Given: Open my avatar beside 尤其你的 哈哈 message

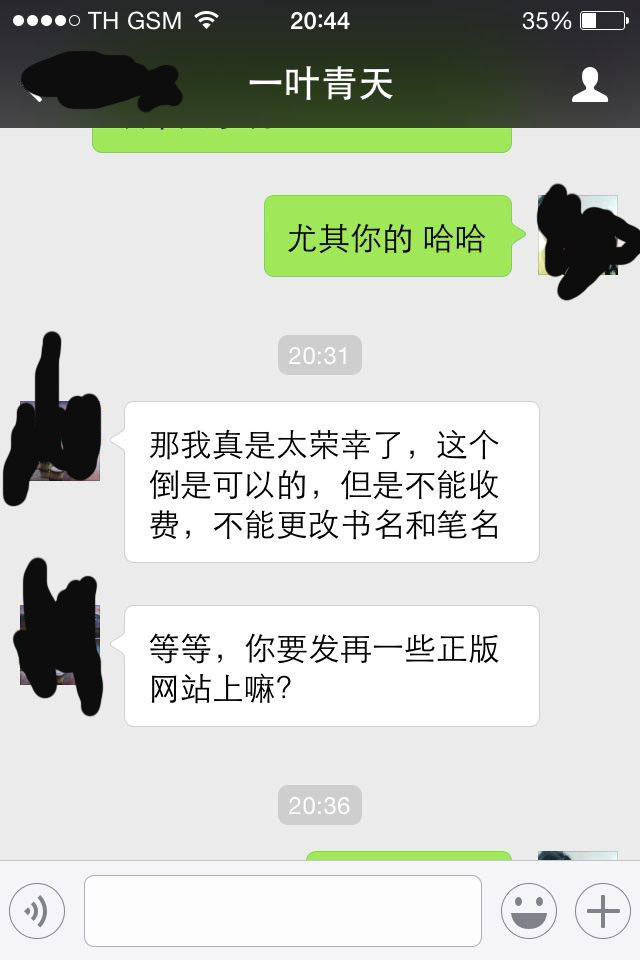Looking at the screenshot, I should [578, 236].
